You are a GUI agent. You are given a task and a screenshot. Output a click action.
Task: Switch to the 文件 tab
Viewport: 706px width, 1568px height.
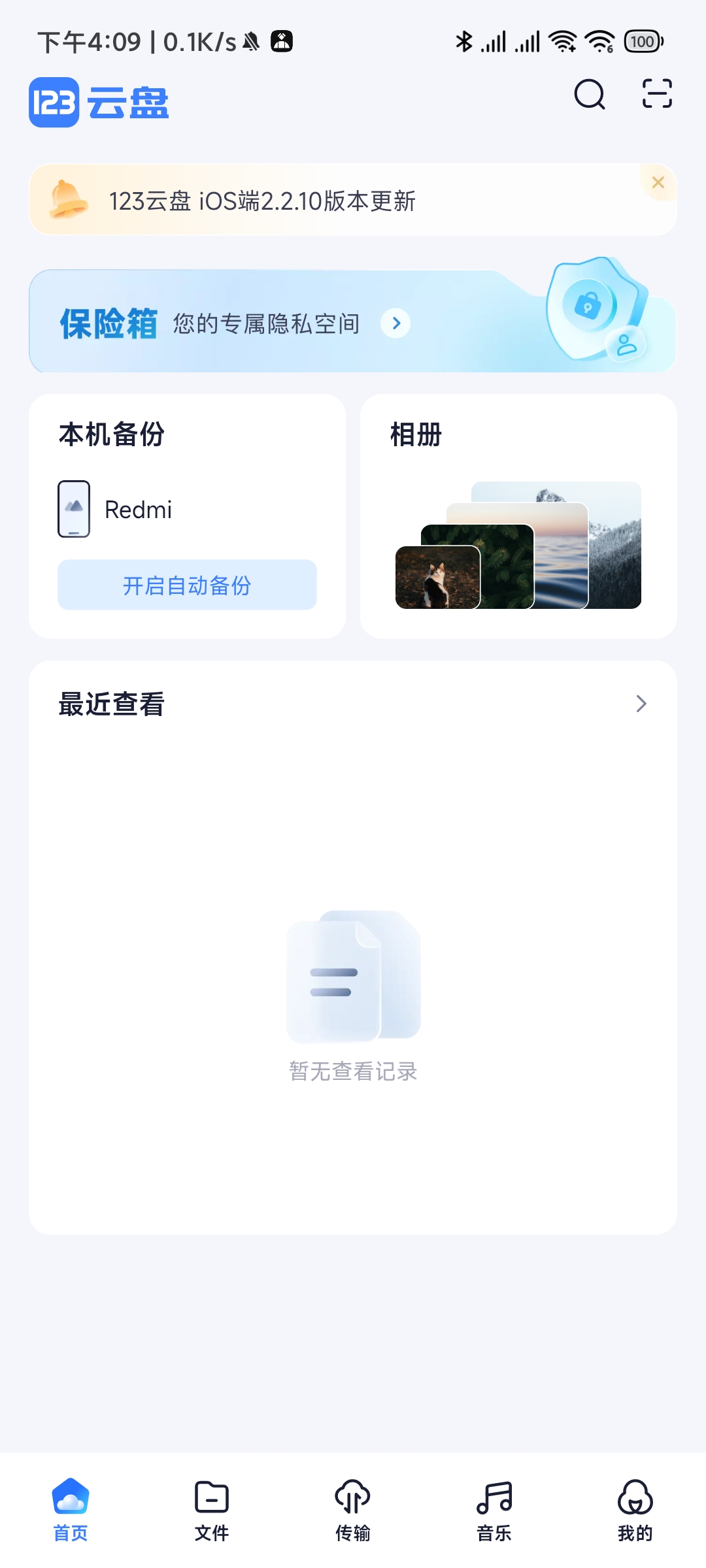(212, 1511)
